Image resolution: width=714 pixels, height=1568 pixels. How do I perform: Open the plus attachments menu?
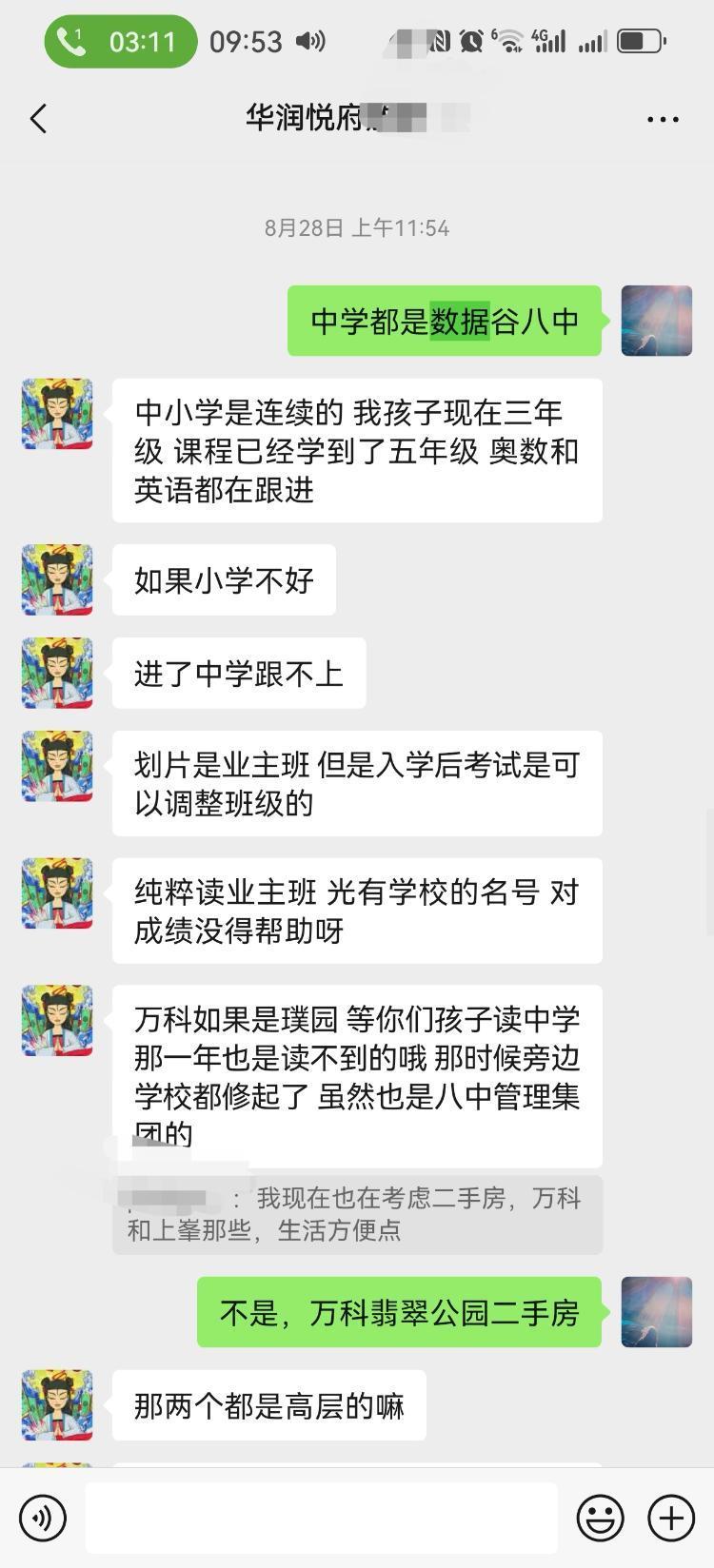pos(671,1518)
